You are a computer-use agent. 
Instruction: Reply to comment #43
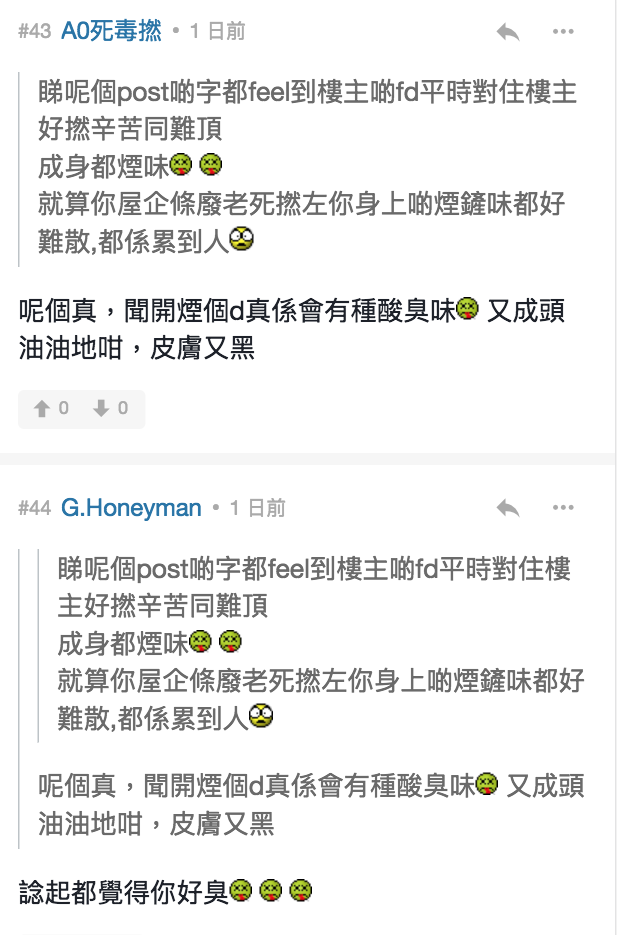point(508,32)
